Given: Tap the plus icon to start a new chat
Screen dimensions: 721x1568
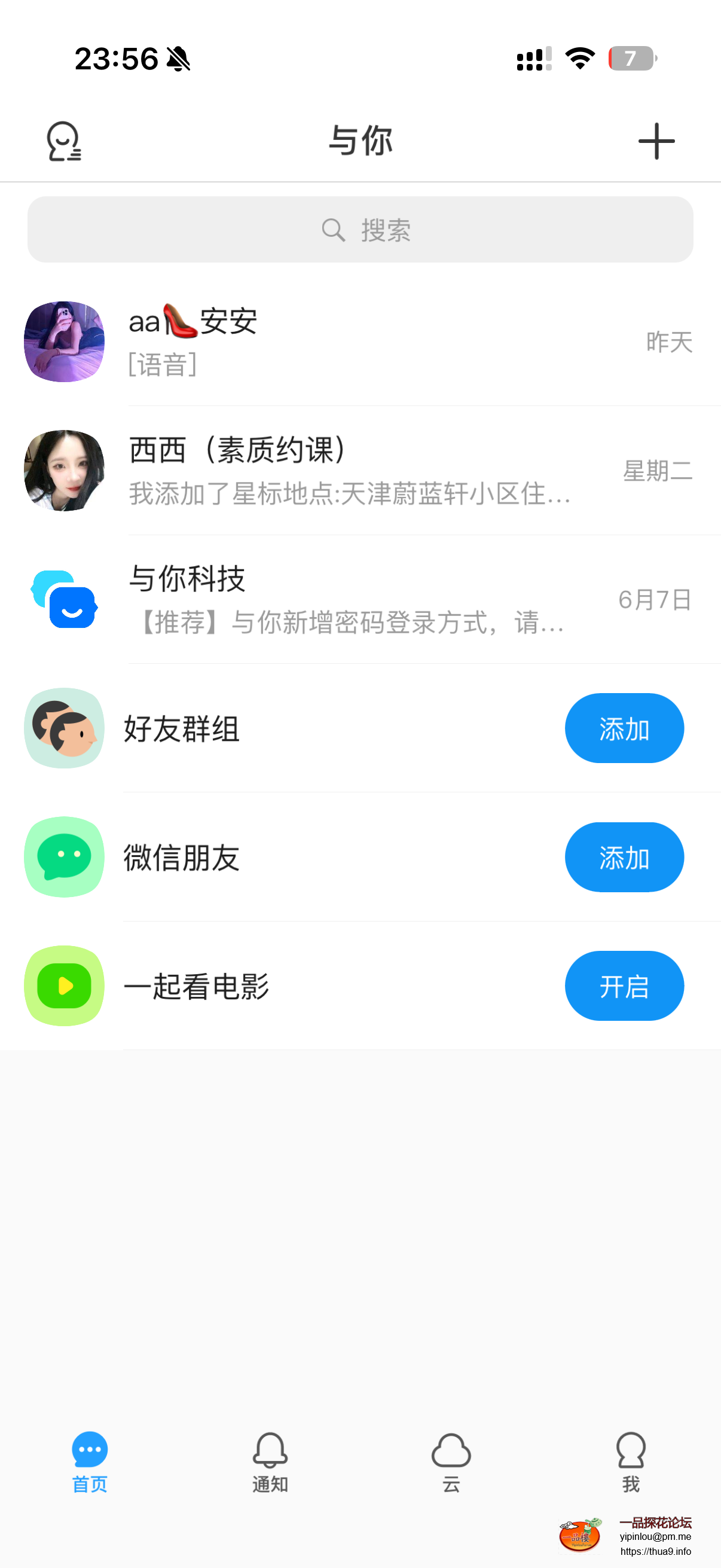Looking at the screenshot, I should click(x=655, y=141).
